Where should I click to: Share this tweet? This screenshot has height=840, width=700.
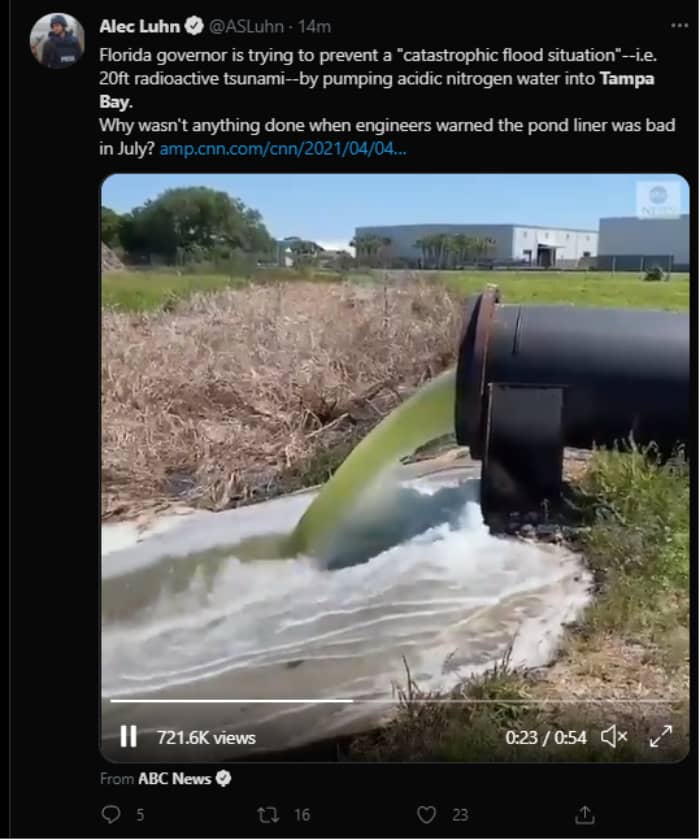click(586, 814)
